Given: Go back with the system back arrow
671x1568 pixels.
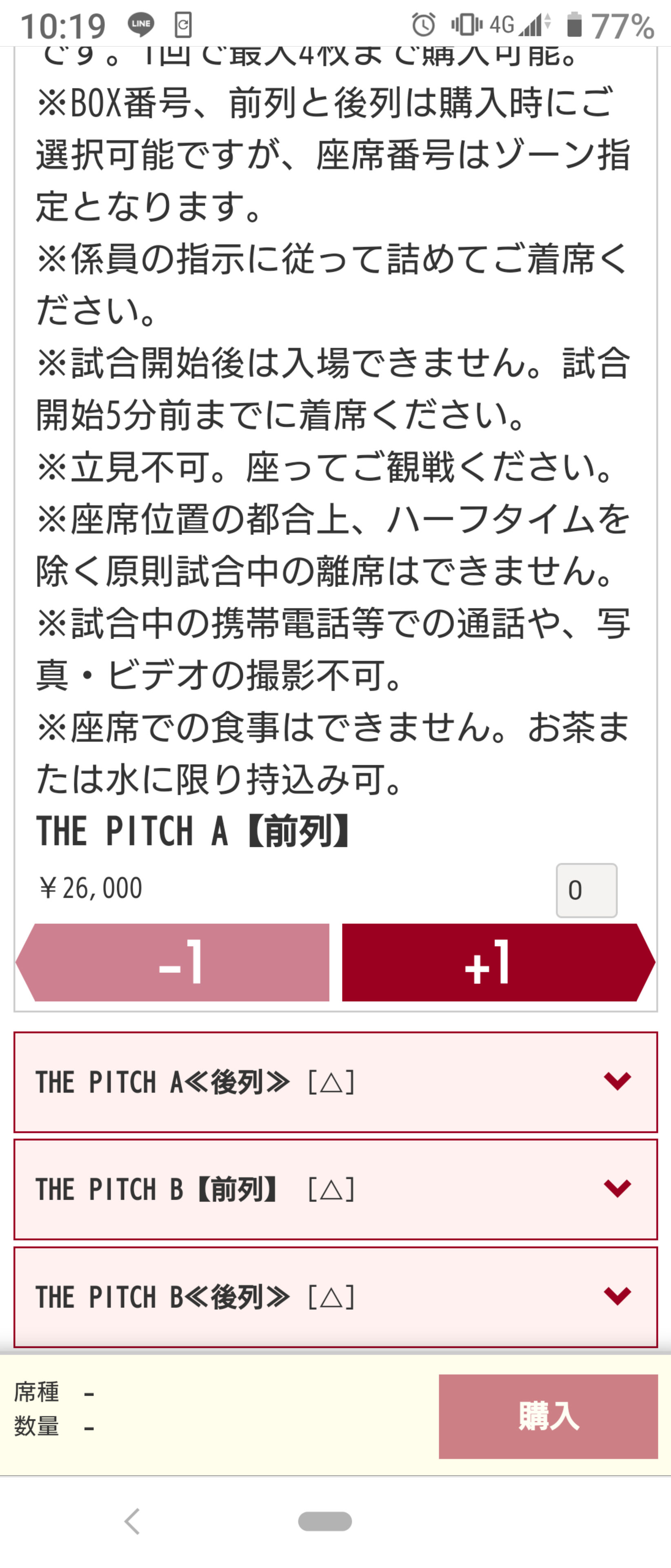Looking at the screenshot, I should 133,1521.
